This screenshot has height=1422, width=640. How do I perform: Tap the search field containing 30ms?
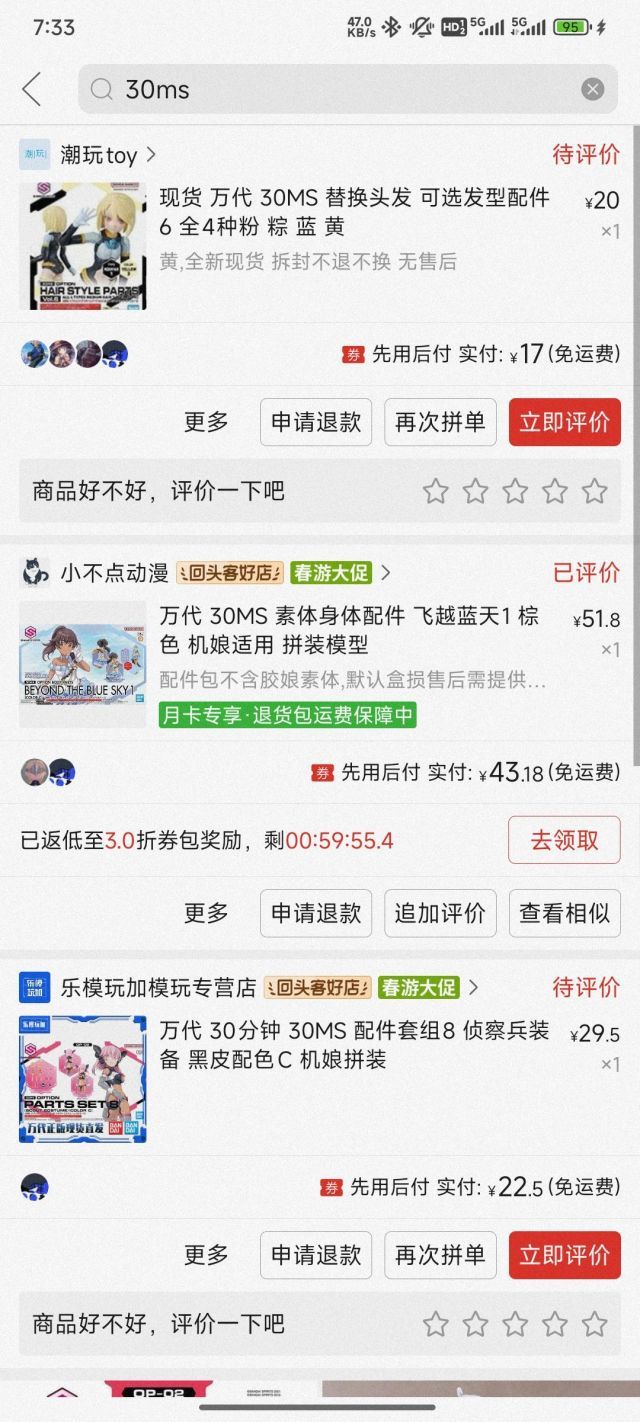click(330, 89)
